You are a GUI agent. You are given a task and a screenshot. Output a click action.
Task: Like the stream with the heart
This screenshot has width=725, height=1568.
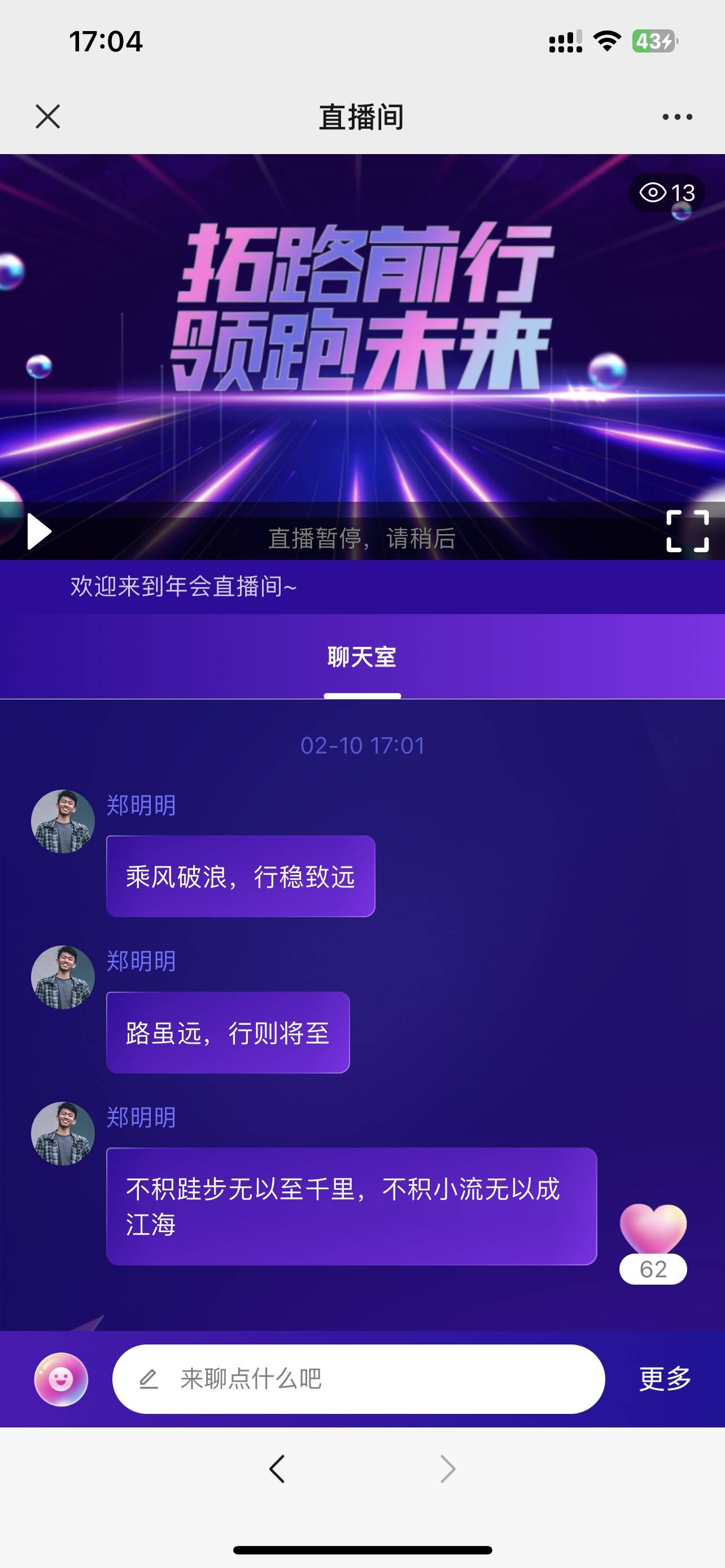point(653,1228)
